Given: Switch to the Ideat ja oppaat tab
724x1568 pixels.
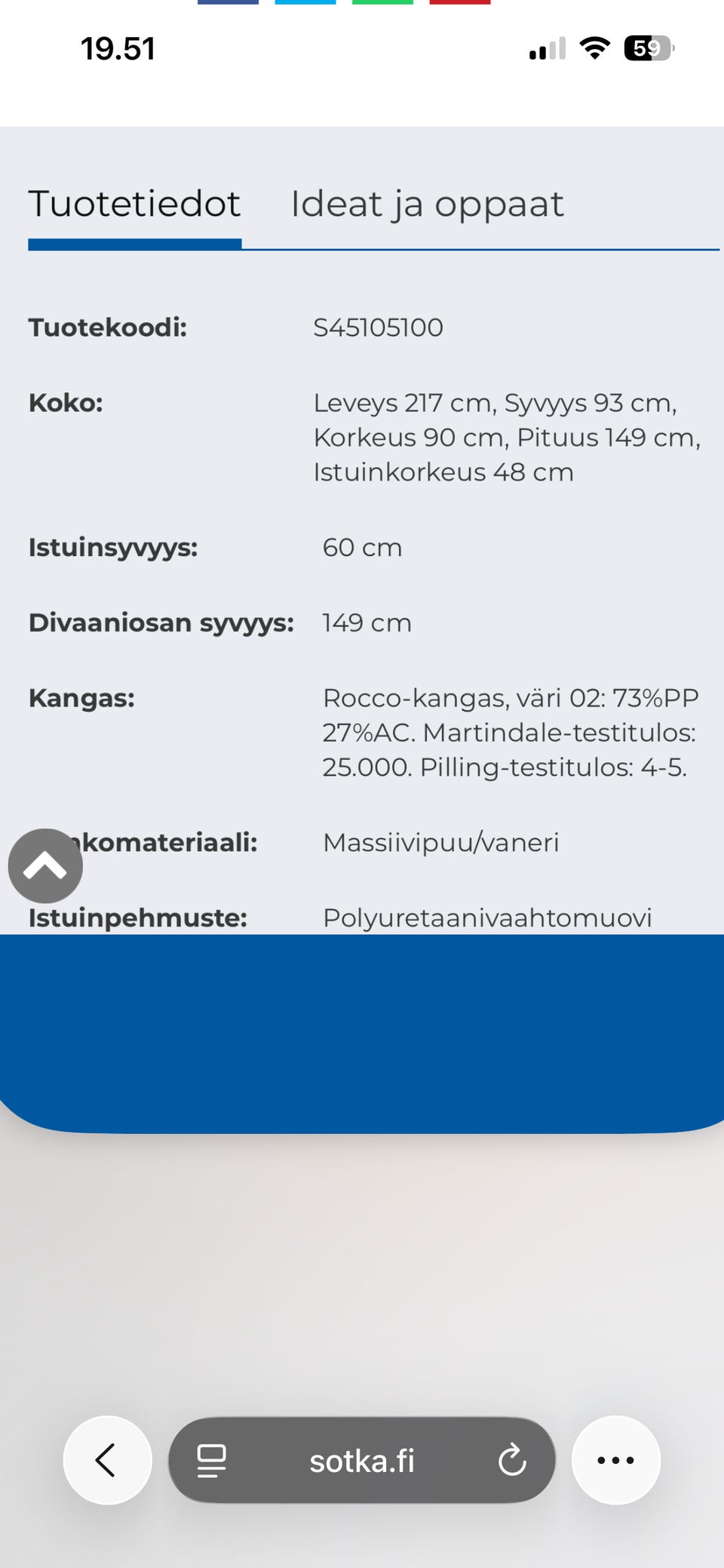Looking at the screenshot, I should tap(425, 204).
